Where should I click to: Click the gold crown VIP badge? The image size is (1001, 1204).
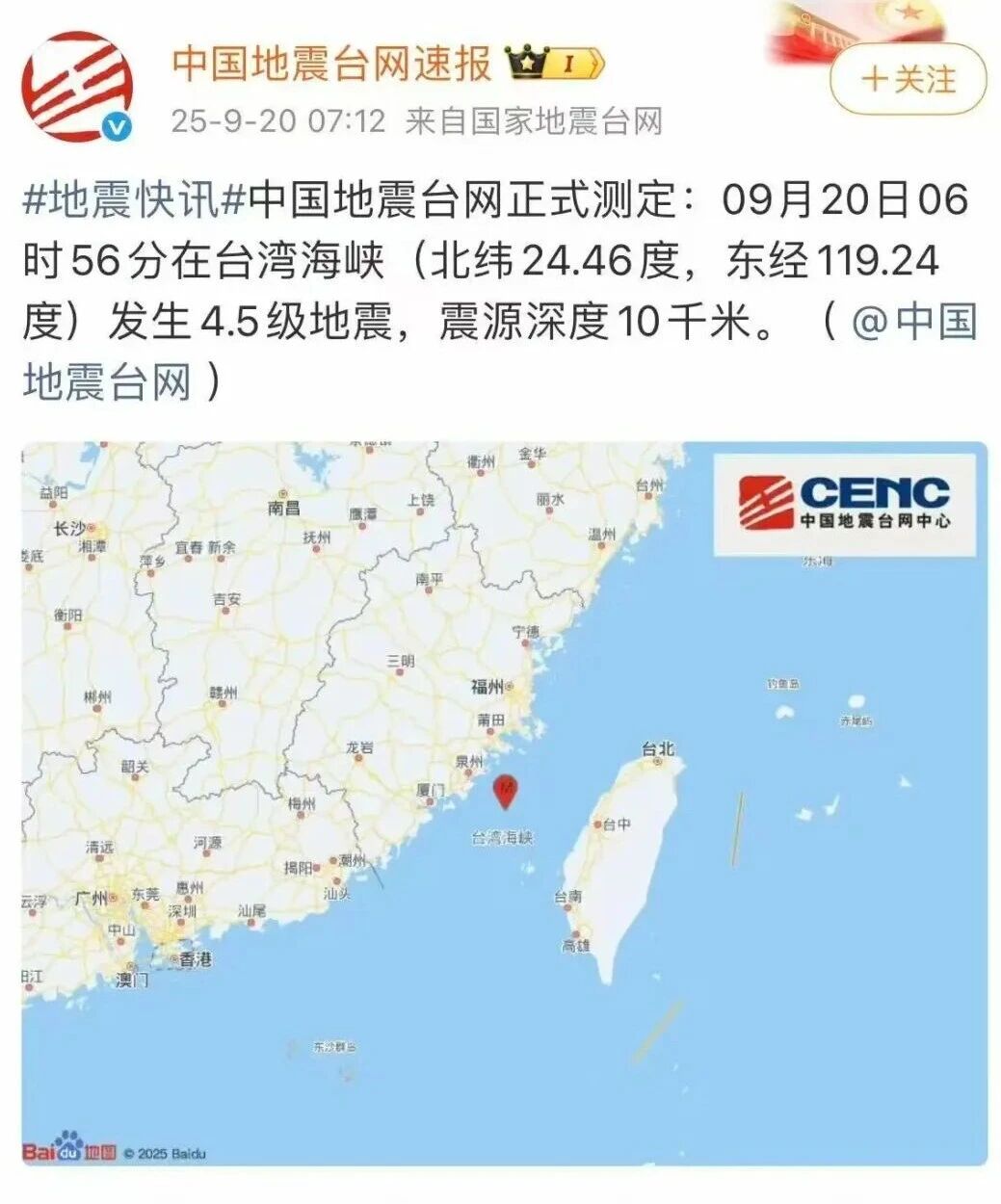click(528, 60)
